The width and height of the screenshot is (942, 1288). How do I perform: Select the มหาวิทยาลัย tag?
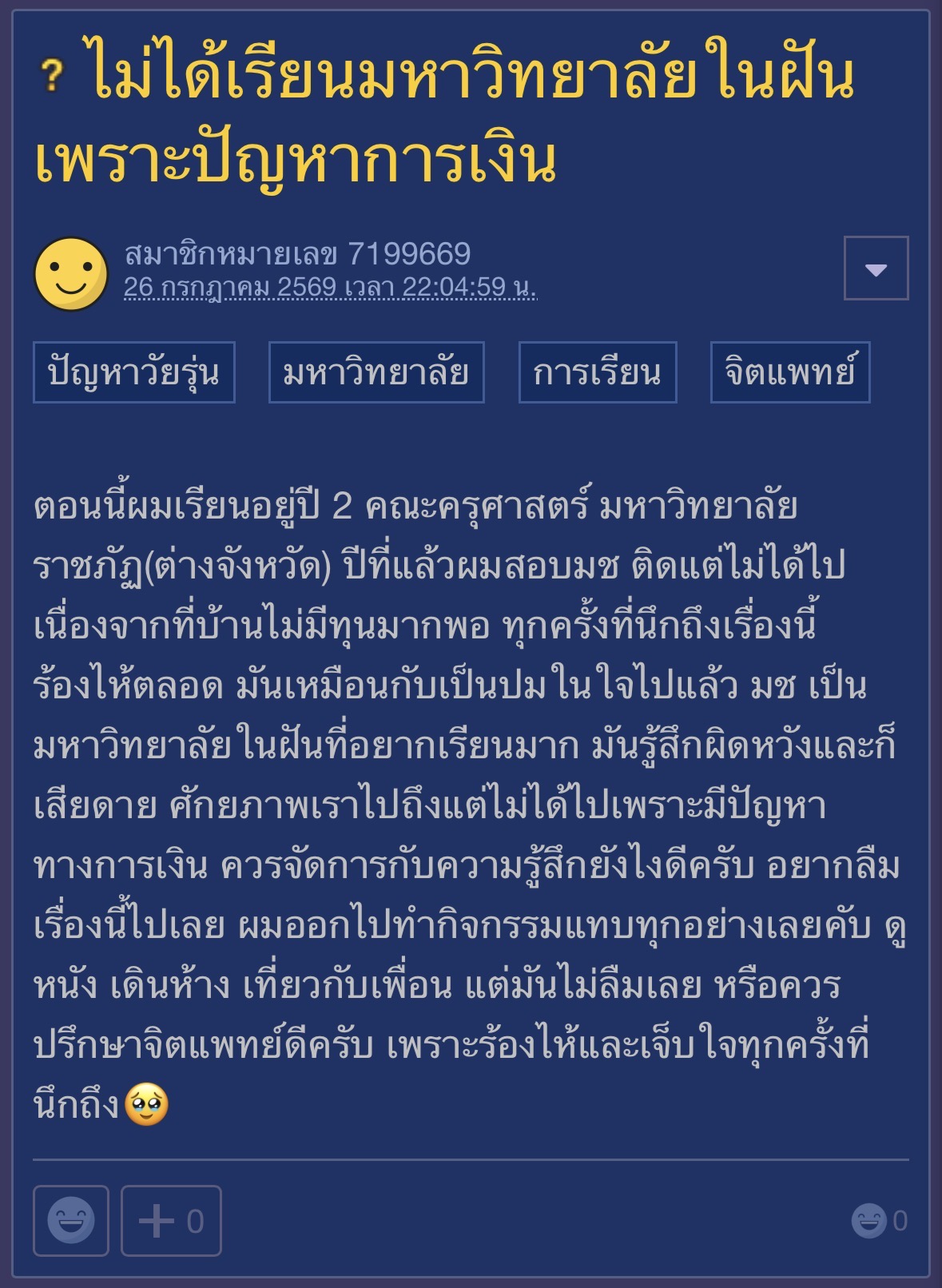(x=376, y=372)
